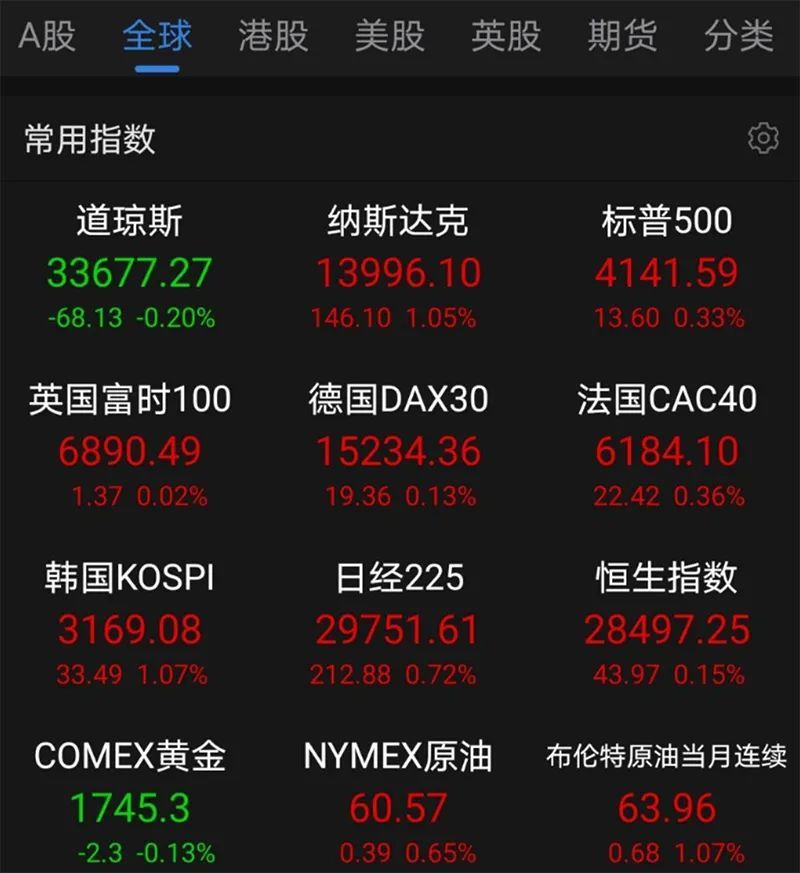
Task: Switch to the 港股 tab
Action: (x=273, y=37)
